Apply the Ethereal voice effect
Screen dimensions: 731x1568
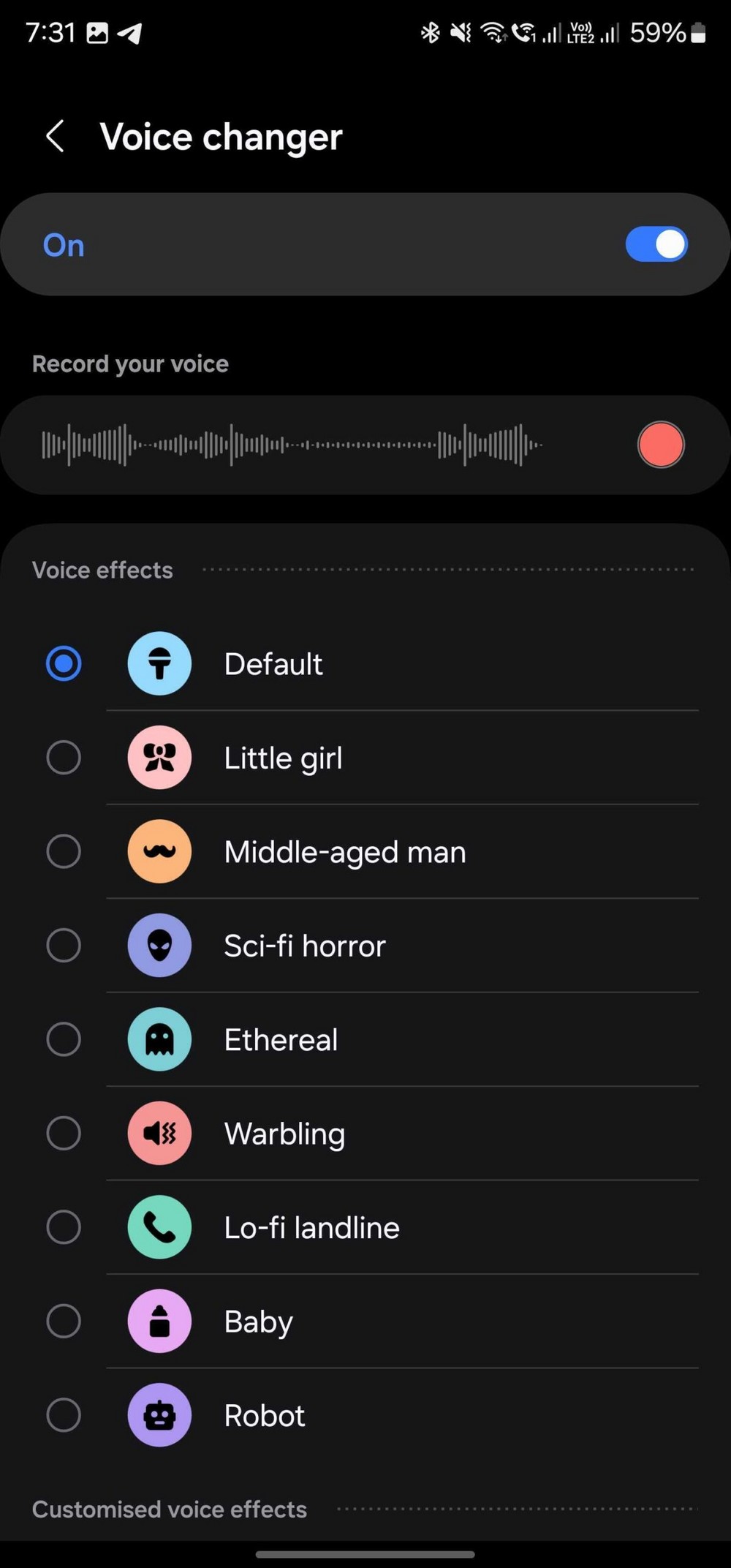pos(64,1039)
